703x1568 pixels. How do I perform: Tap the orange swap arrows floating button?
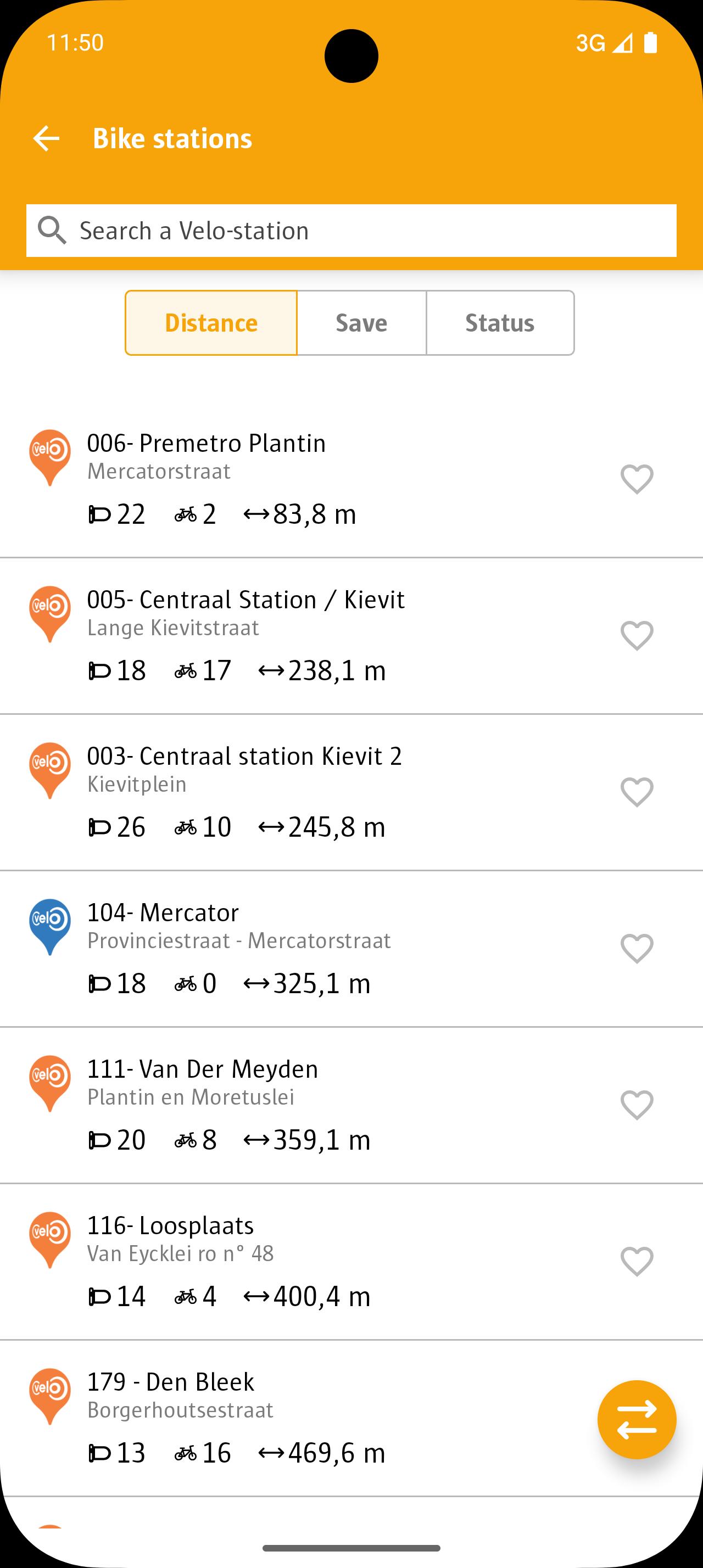pyautogui.click(x=637, y=1419)
